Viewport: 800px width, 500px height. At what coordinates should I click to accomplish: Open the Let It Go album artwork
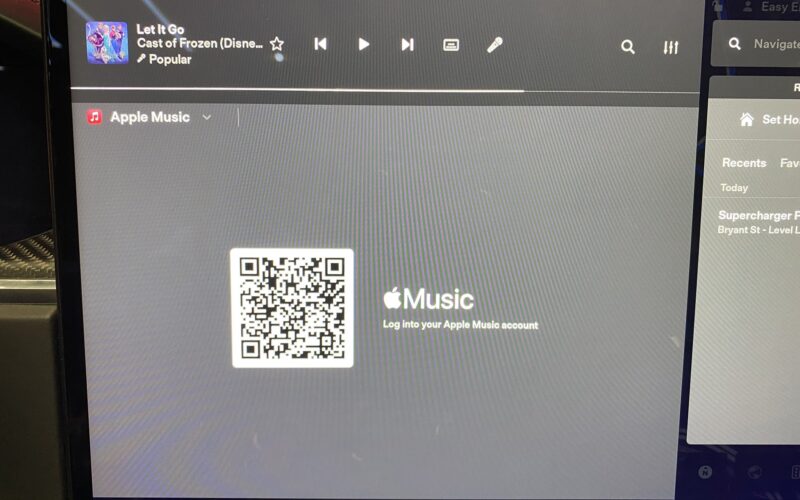pyautogui.click(x=107, y=43)
